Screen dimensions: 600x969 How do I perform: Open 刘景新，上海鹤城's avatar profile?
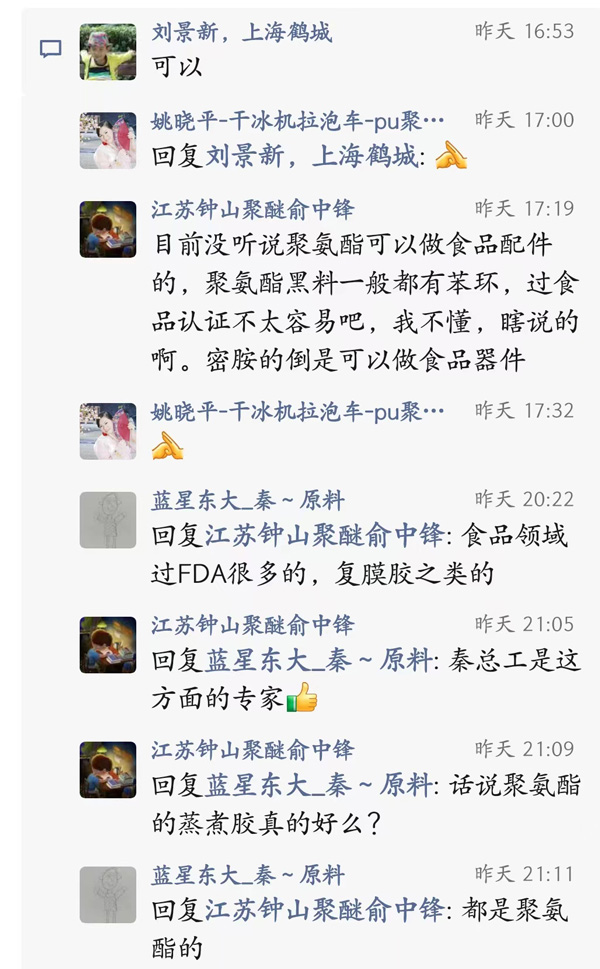coord(108,52)
